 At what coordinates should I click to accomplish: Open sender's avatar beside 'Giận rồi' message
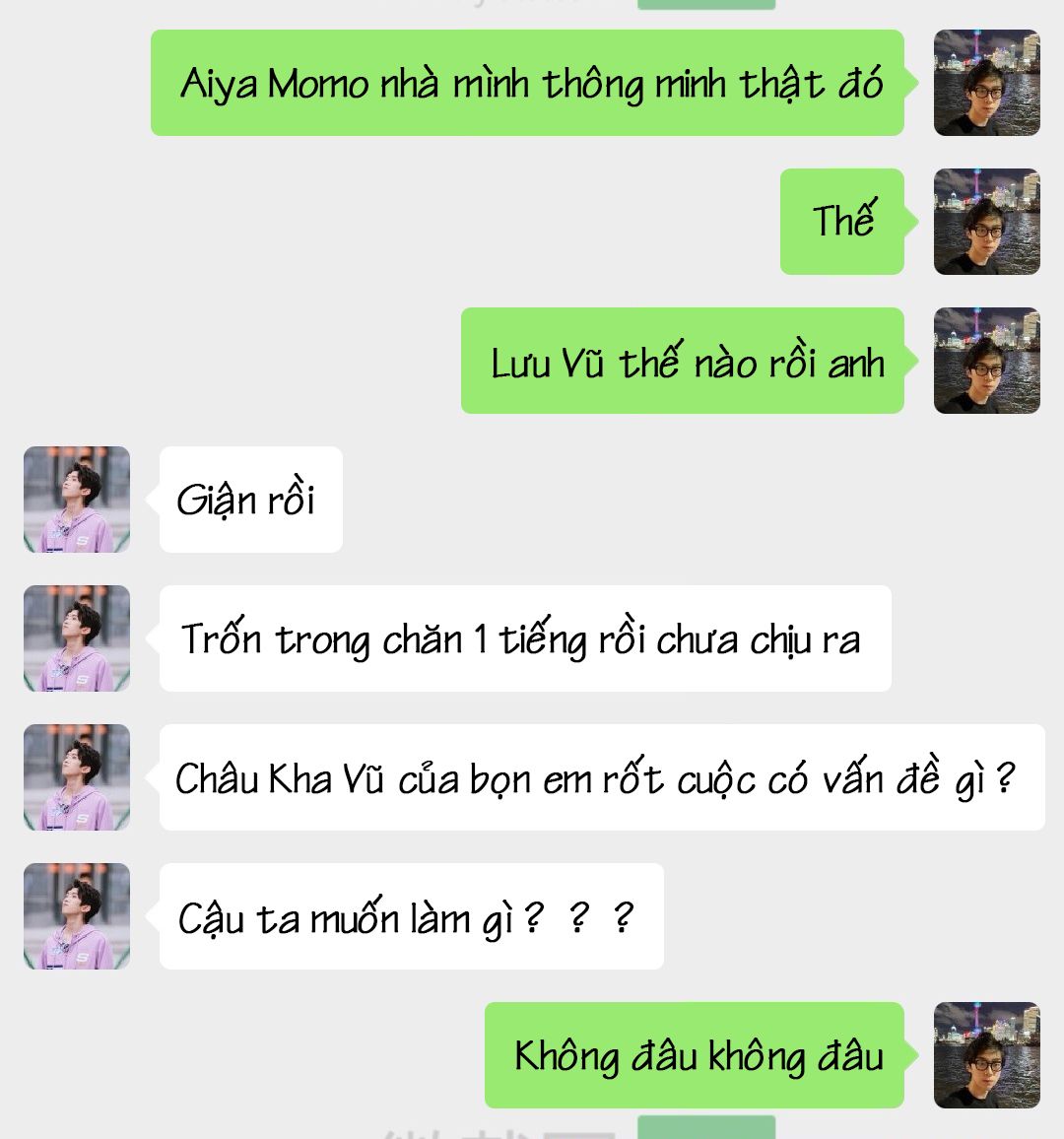(77, 500)
